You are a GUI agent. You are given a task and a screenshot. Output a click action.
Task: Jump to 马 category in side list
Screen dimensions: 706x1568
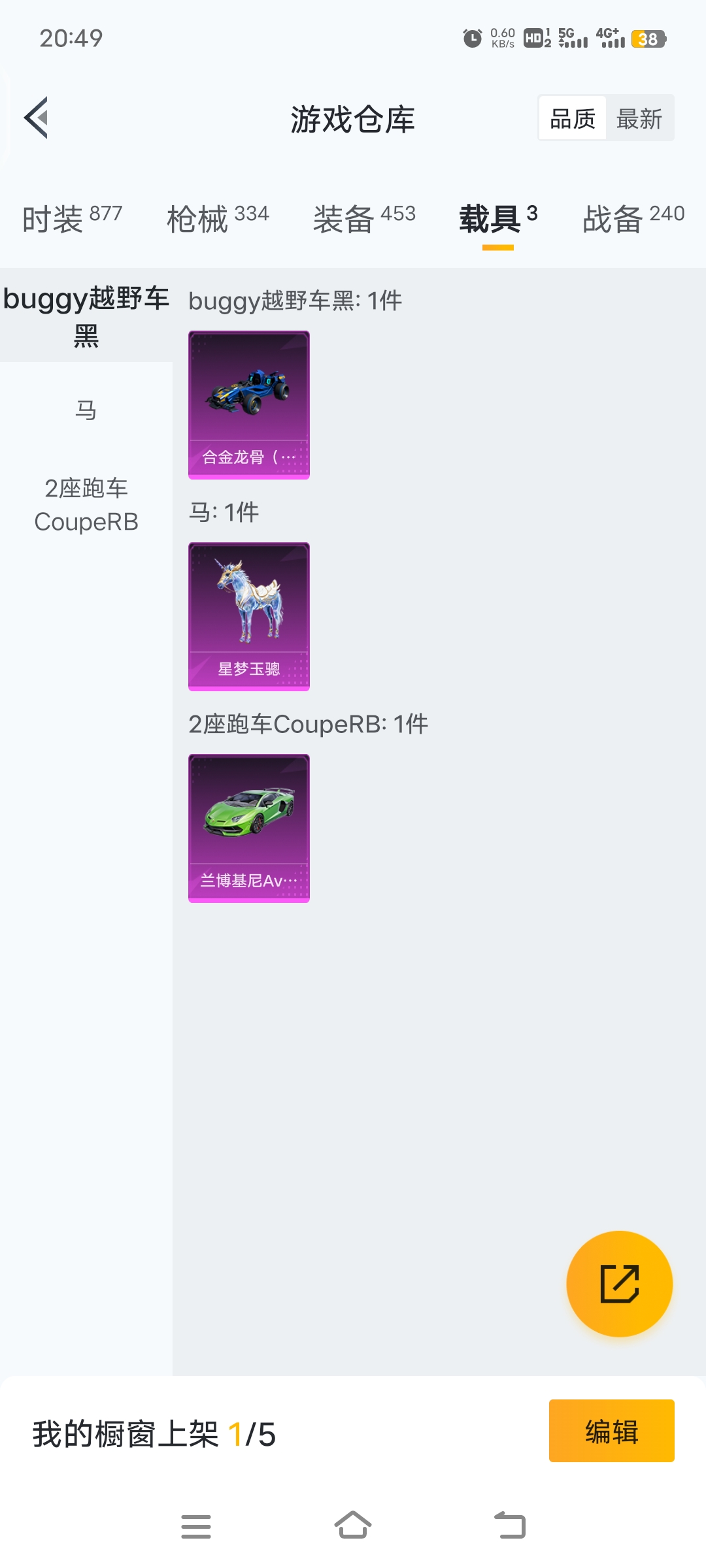tap(86, 410)
